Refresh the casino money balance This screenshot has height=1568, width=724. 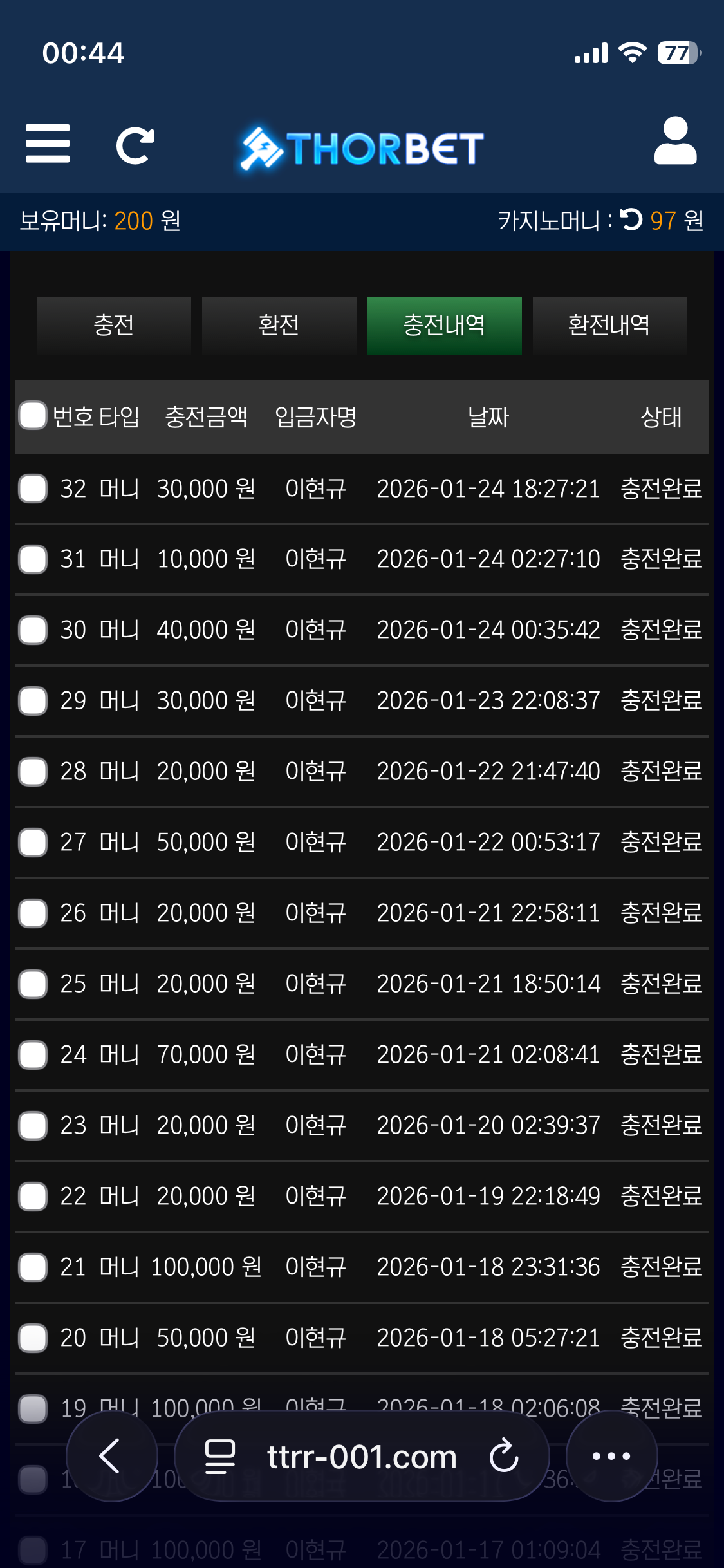[x=631, y=220]
